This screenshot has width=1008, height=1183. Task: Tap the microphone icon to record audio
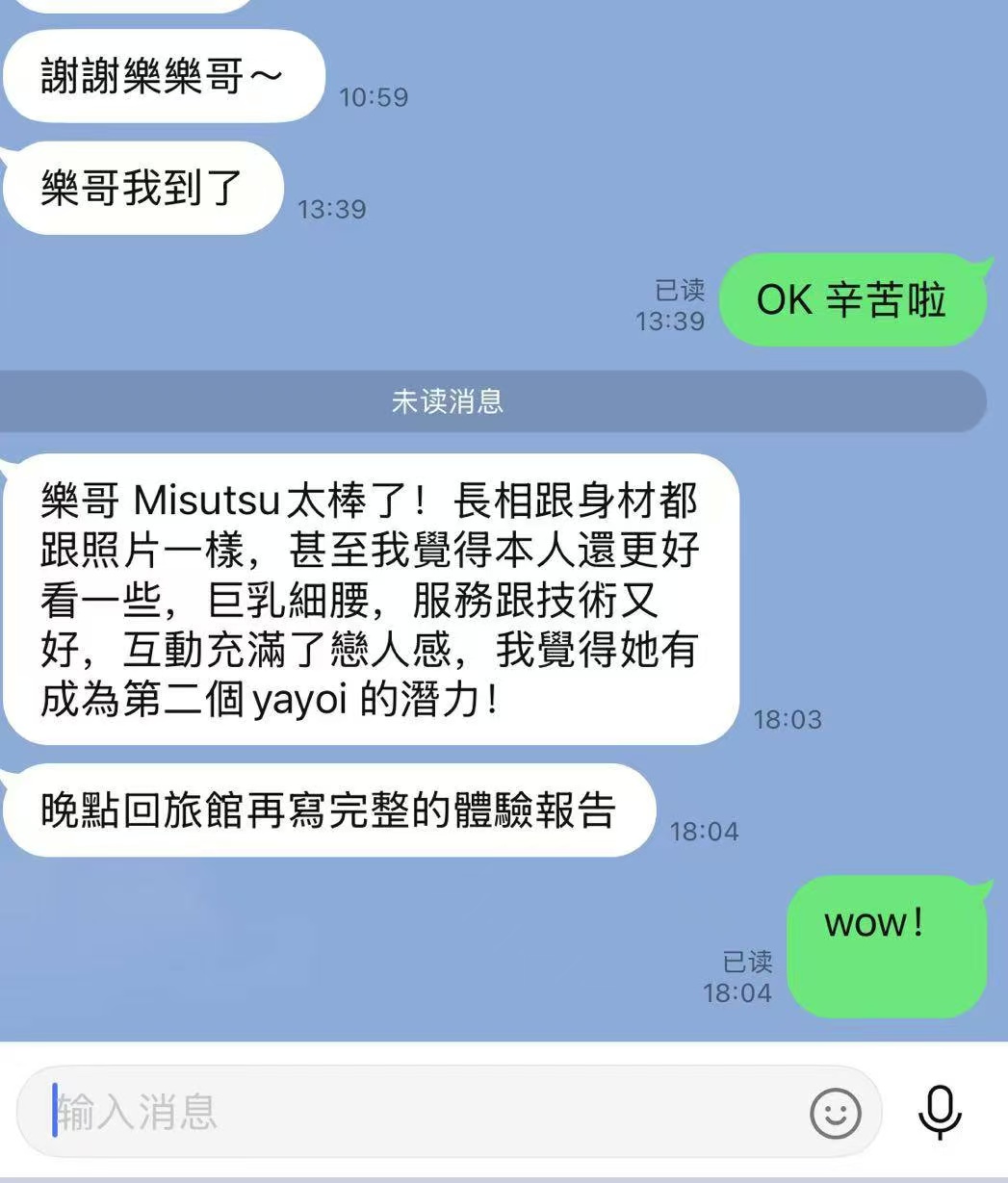(x=939, y=1112)
